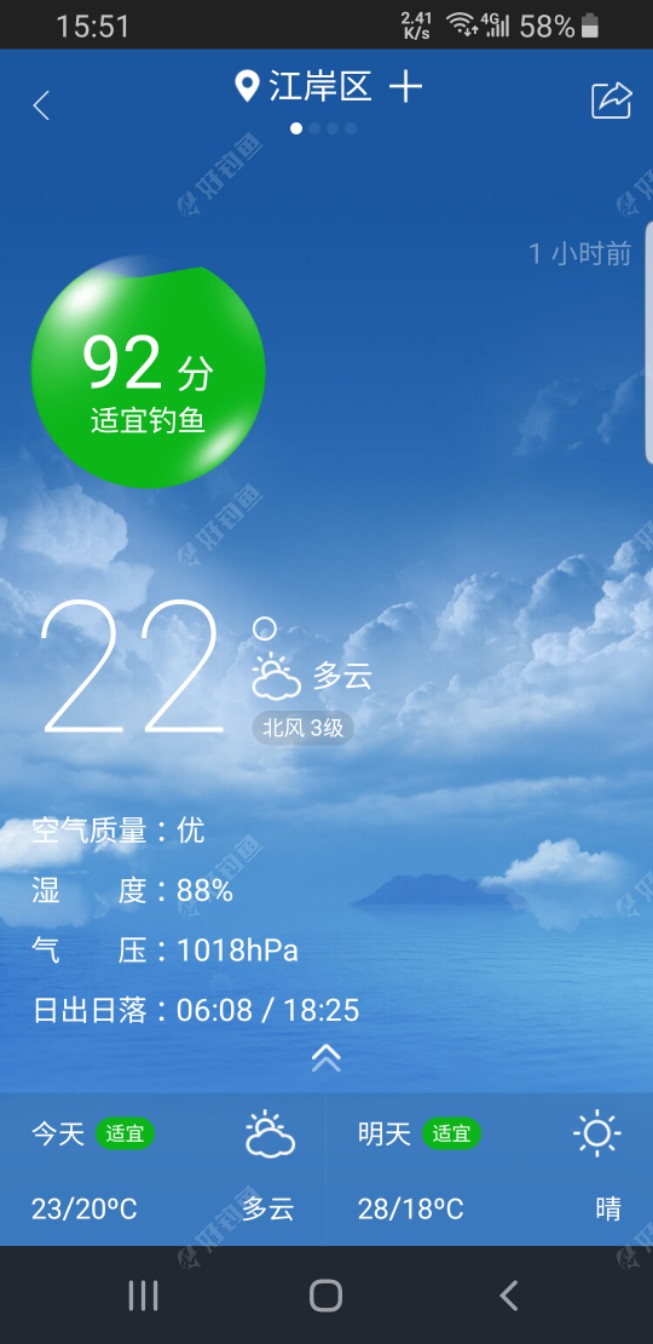Image resolution: width=653 pixels, height=1344 pixels.
Task: Add a new location with the plus icon
Action: point(406,87)
